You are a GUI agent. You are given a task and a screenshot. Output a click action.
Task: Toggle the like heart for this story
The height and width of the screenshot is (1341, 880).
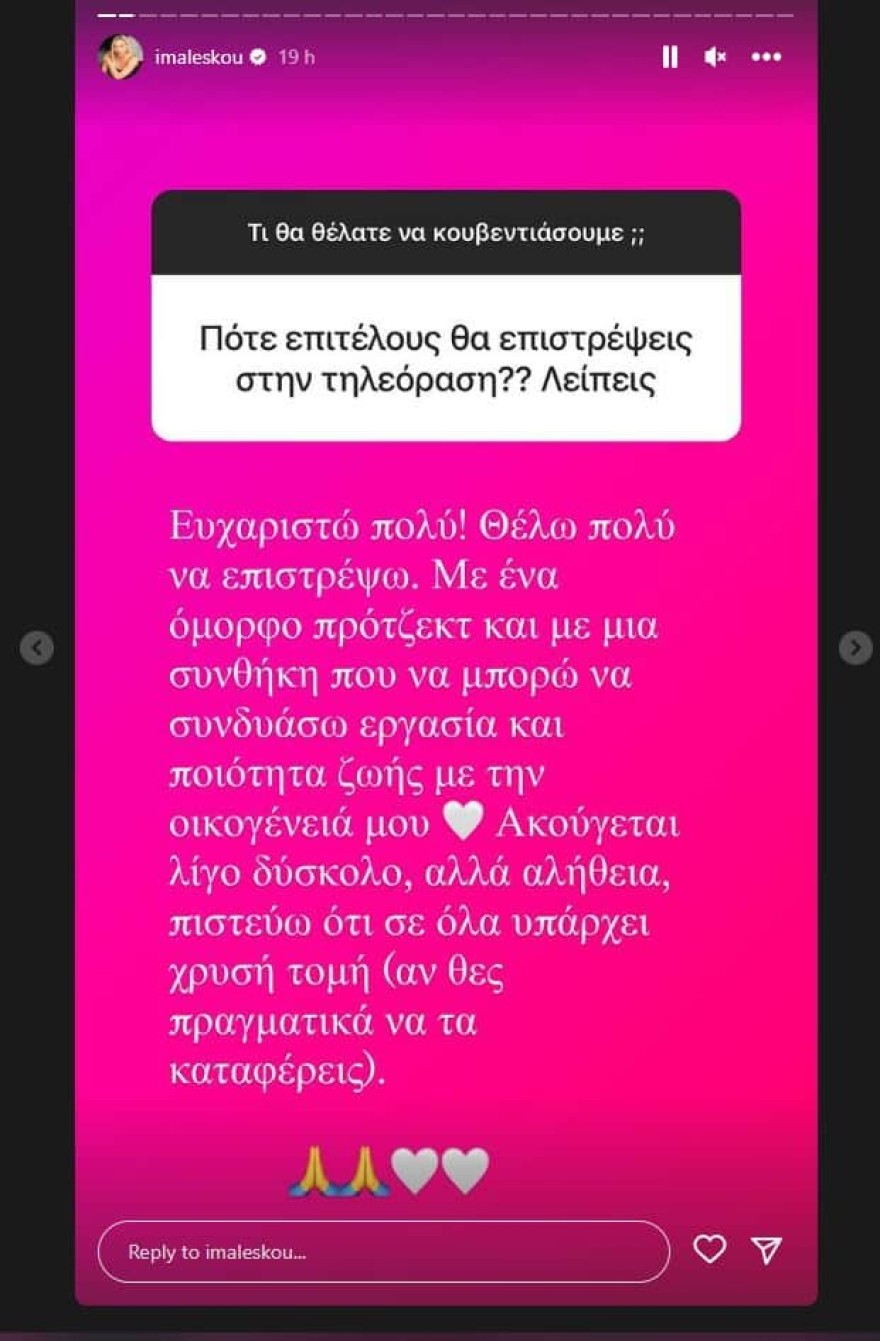click(x=710, y=1250)
